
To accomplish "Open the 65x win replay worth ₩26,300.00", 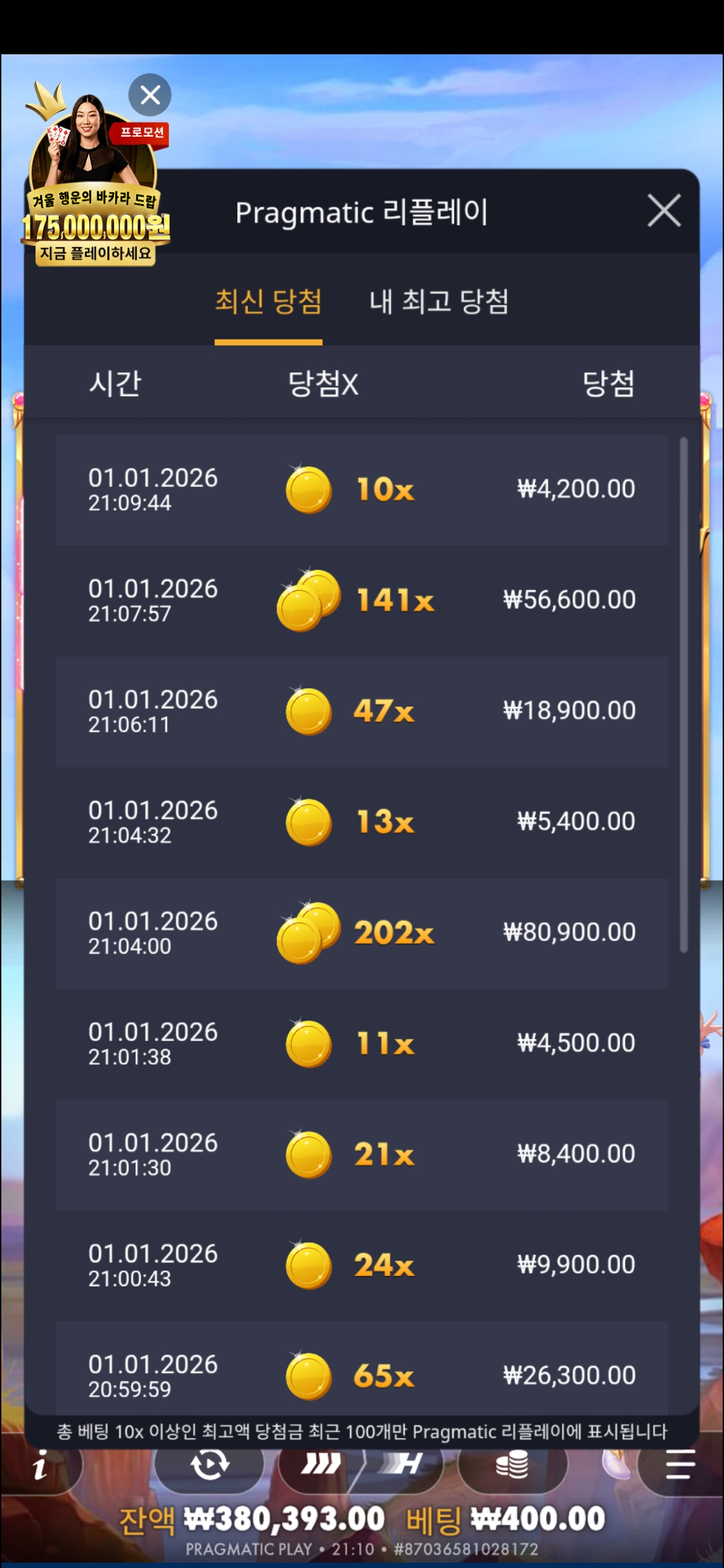I will [x=362, y=1374].
